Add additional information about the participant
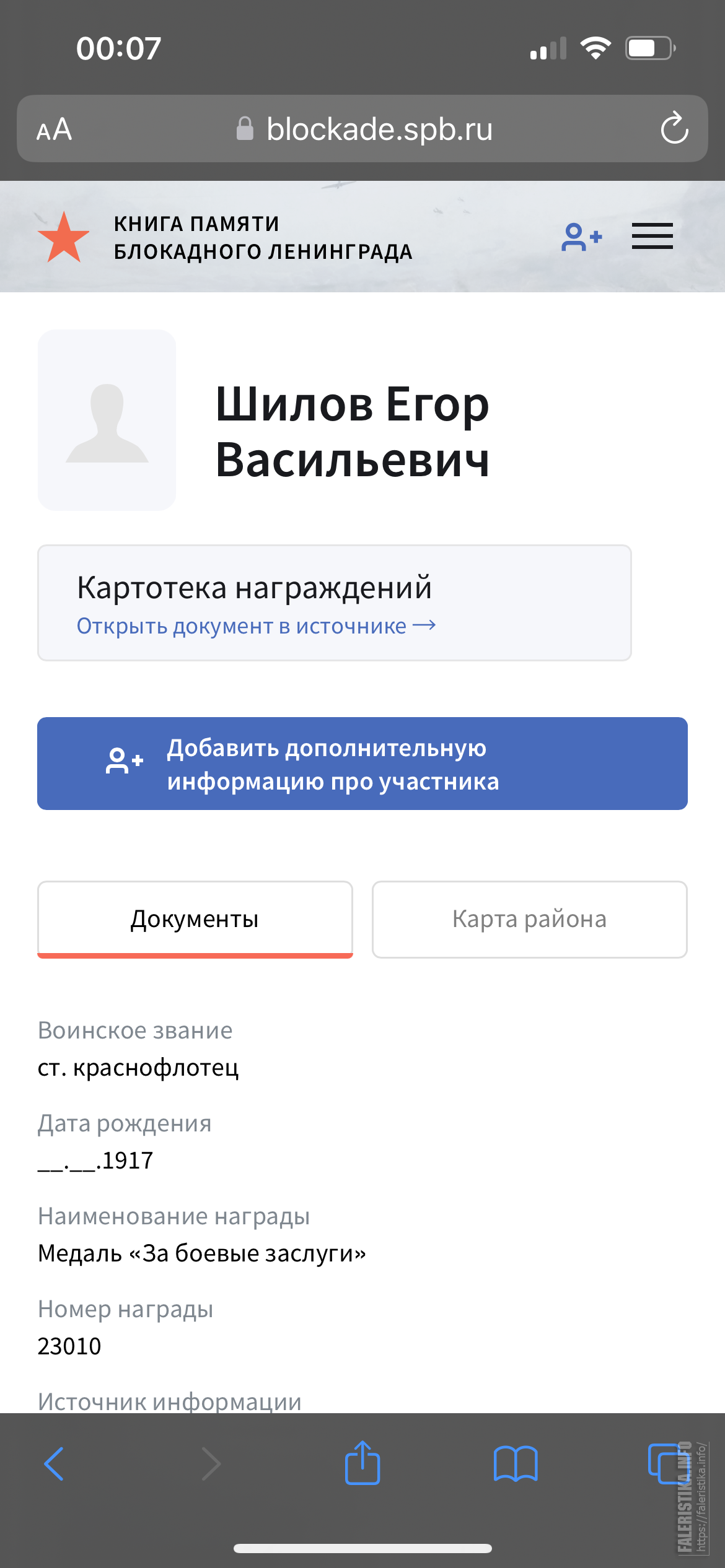This screenshot has width=725, height=1568. coord(362,764)
